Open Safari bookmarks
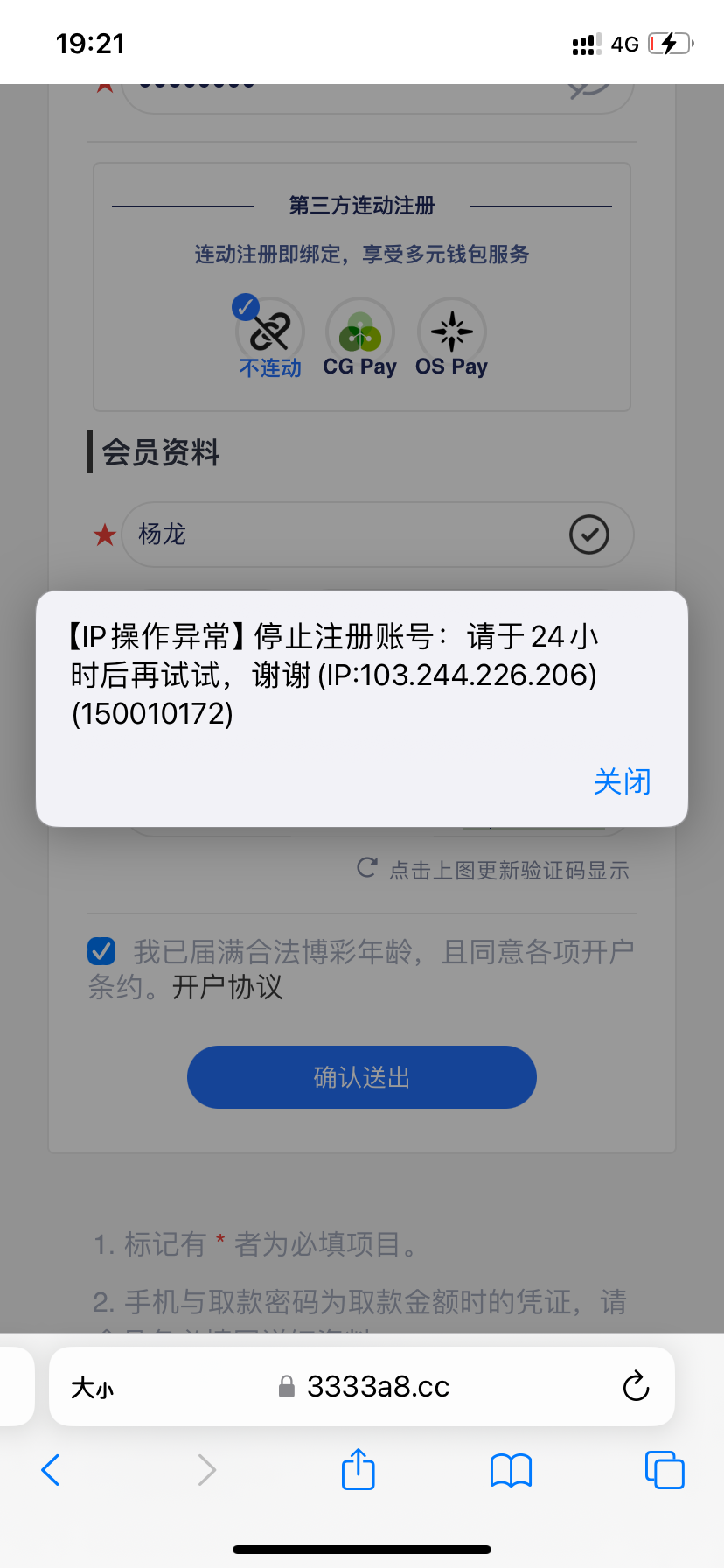Screen dimensions: 724x1568 click(x=512, y=1471)
